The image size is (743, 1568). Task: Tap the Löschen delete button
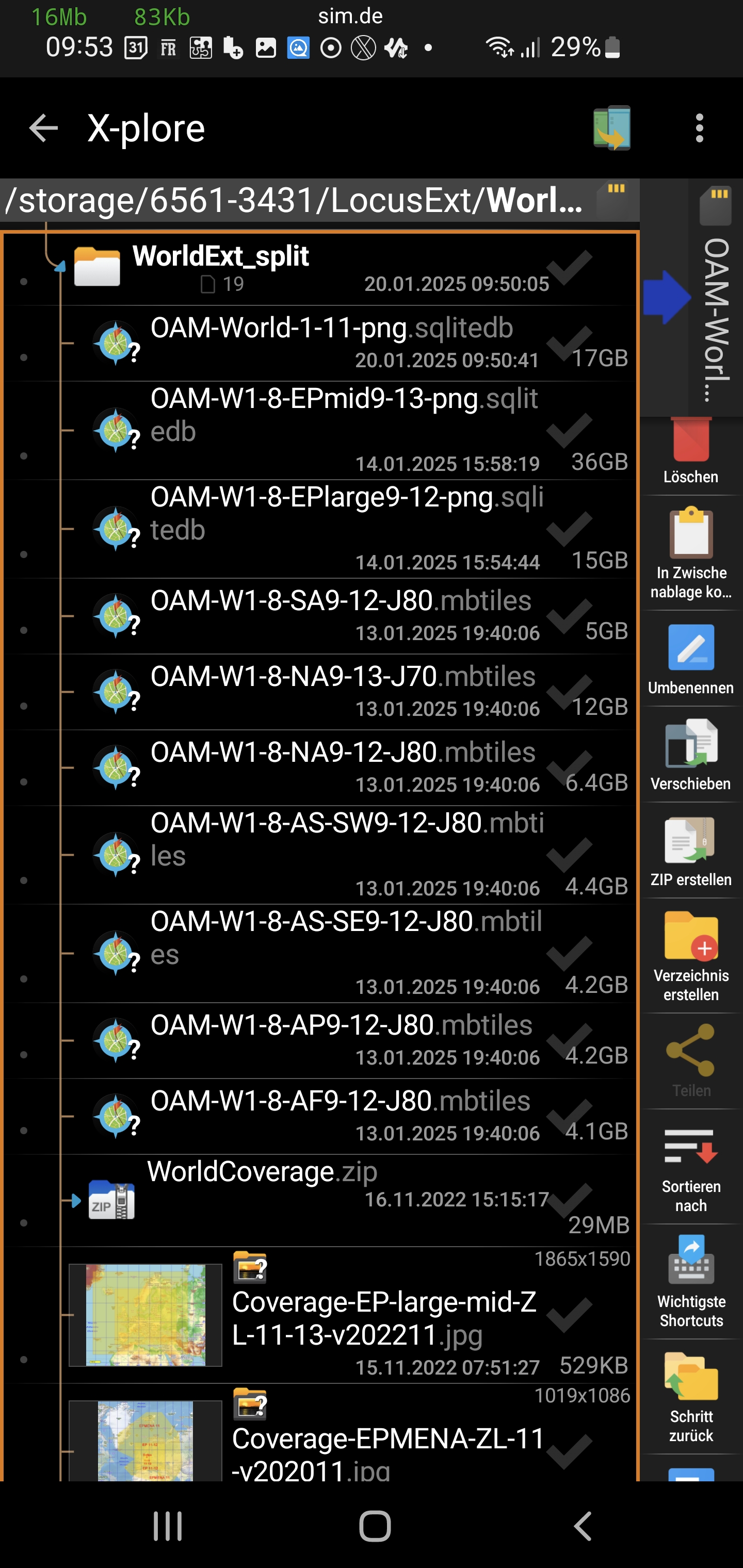690,450
